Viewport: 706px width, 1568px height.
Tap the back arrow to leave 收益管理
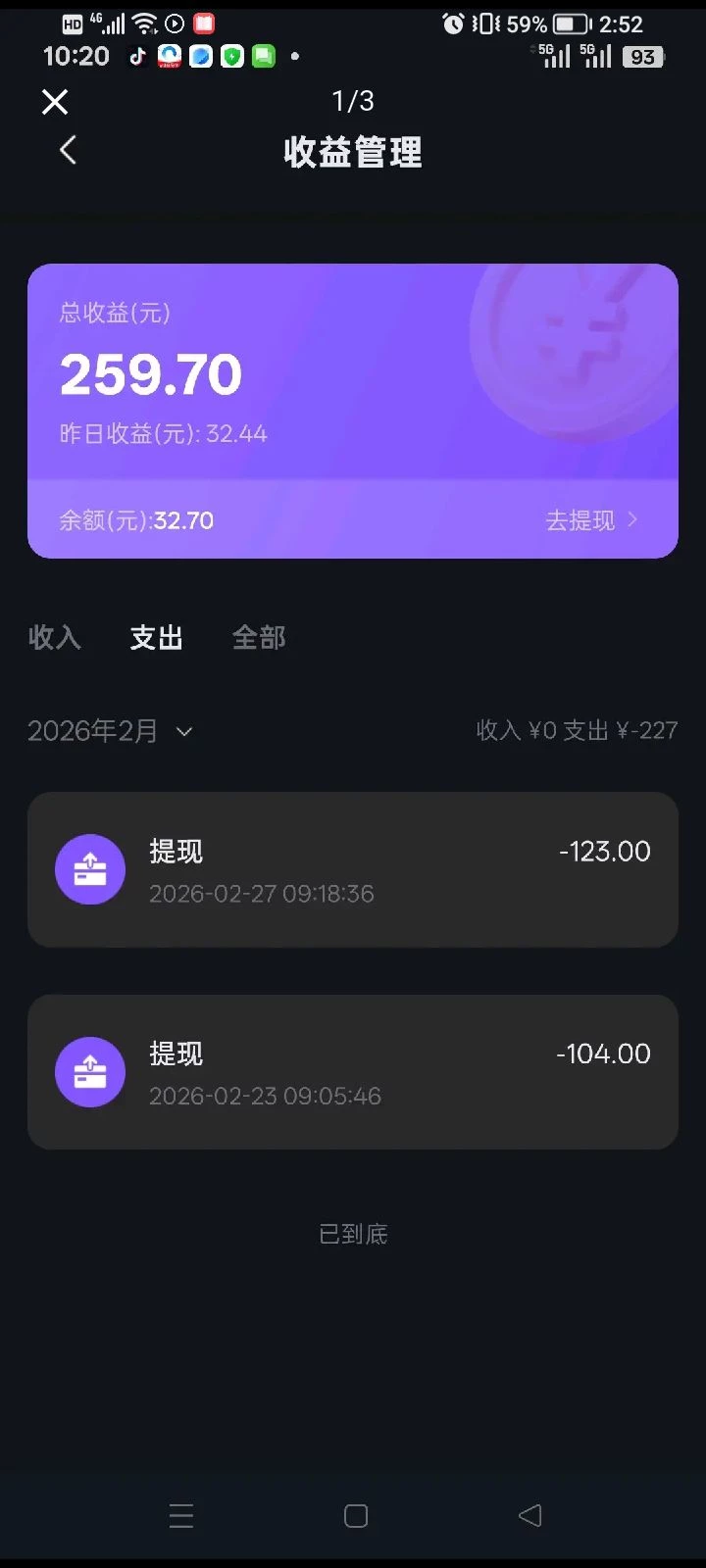[x=66, y=149]
